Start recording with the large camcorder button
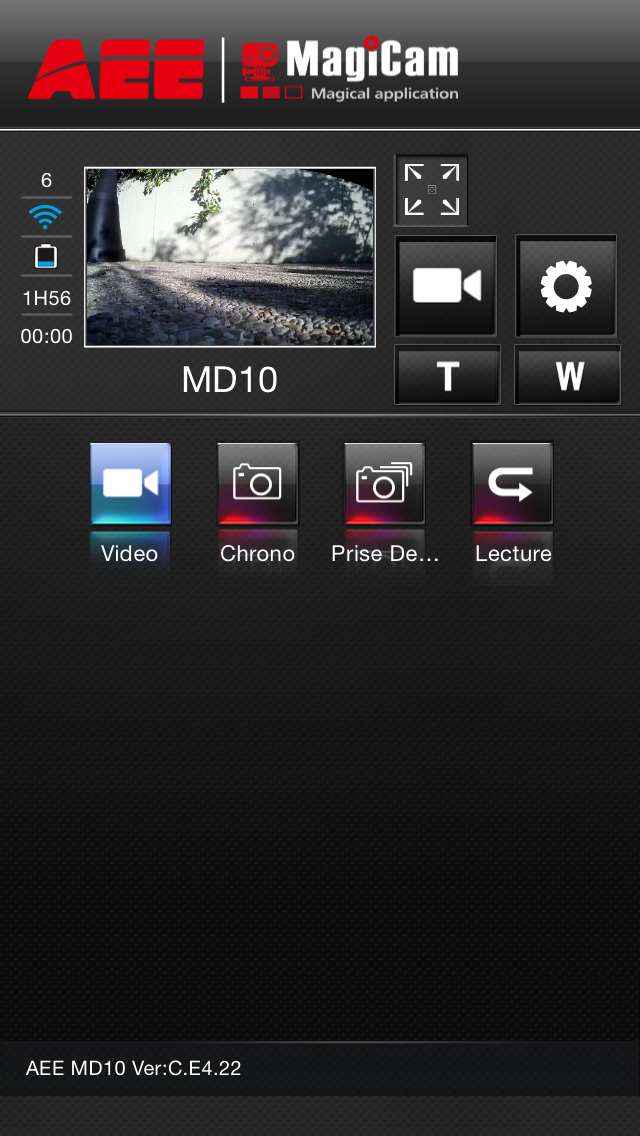 click(446, 285)
